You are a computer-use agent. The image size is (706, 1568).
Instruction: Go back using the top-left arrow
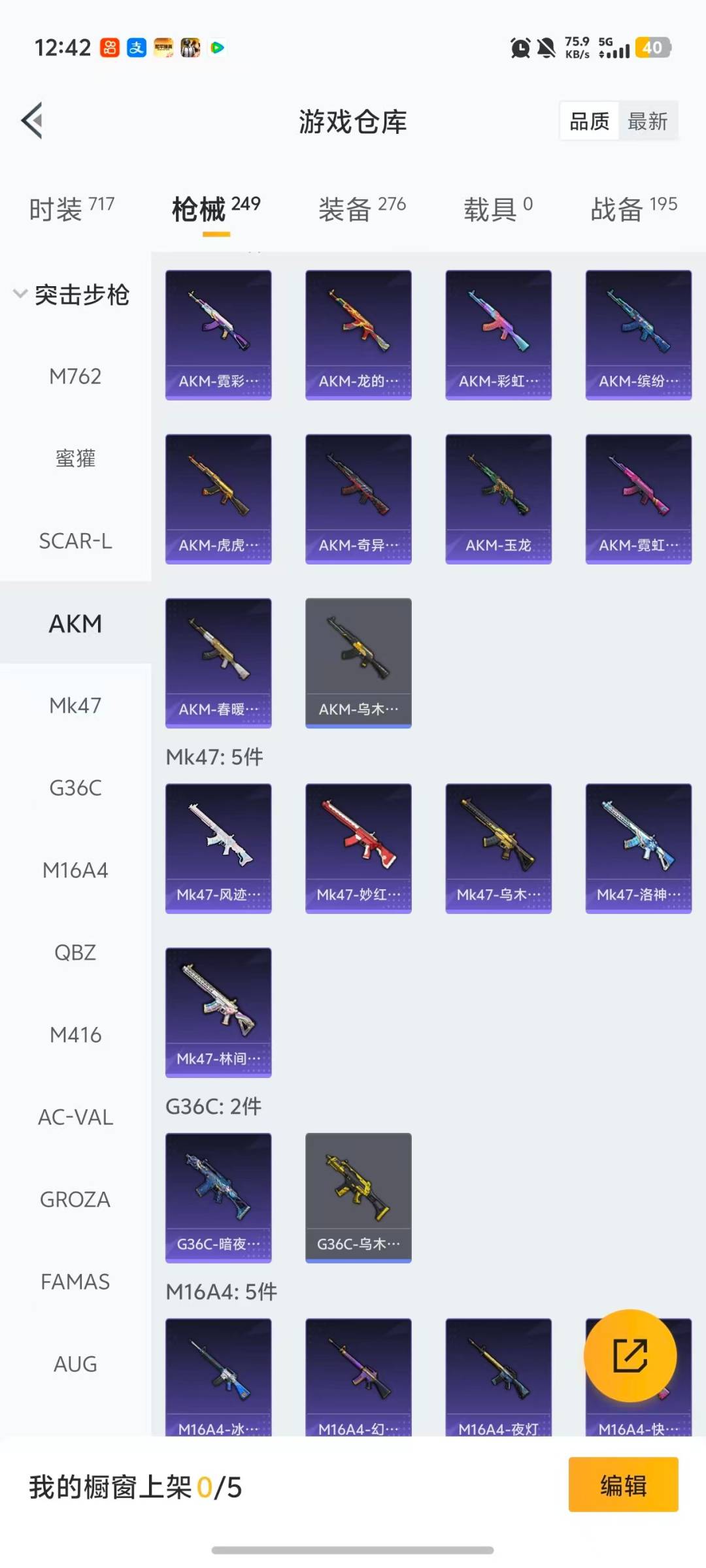coord(33,120)
